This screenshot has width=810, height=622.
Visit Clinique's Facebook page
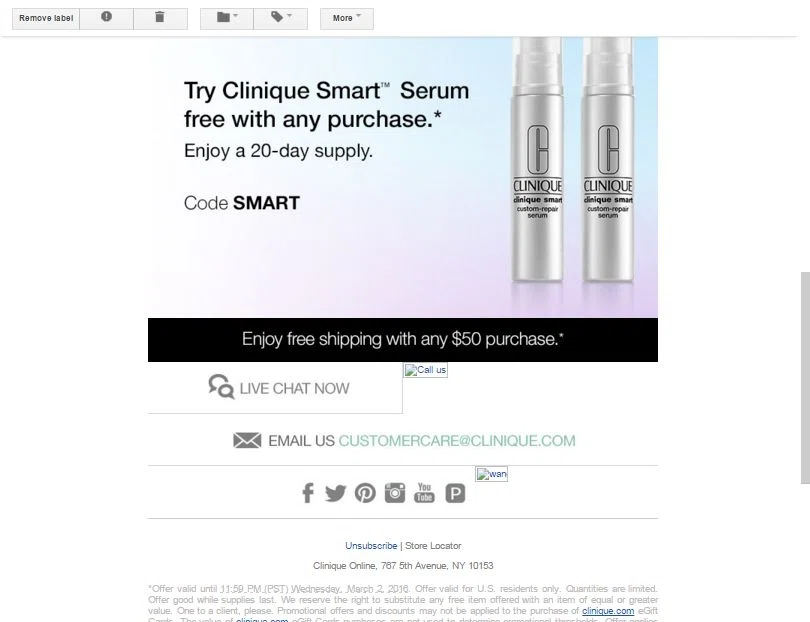click(x=308, y=493)
